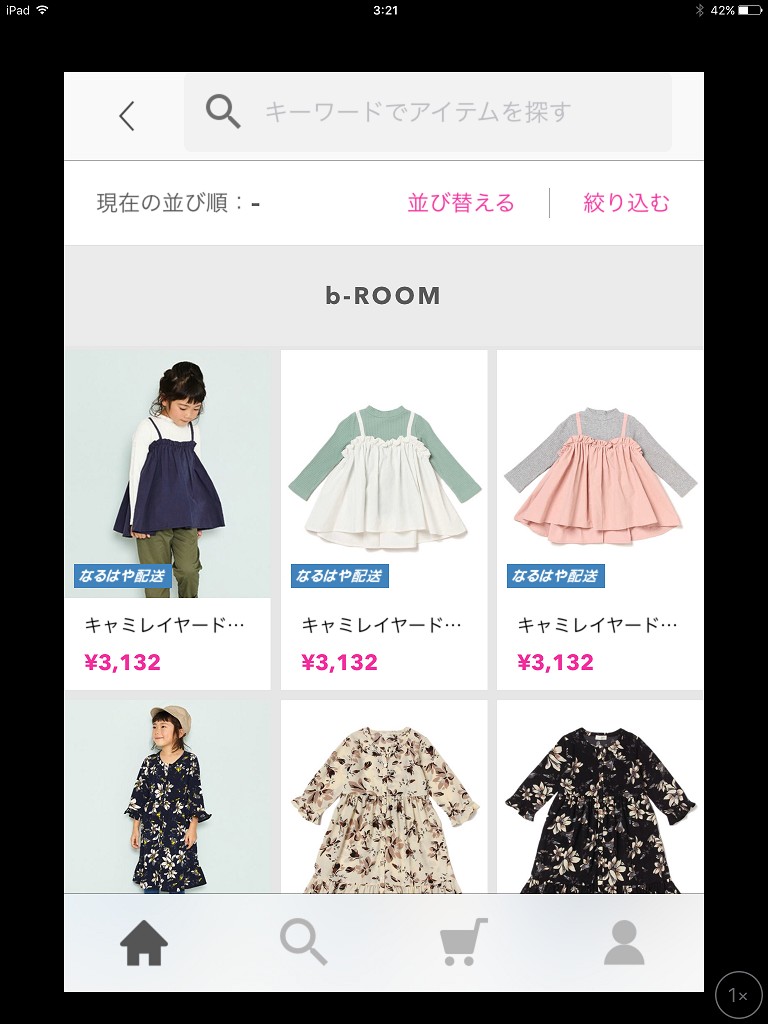View the cream floral dress product

pyautogui.click(x=384, y=796)
